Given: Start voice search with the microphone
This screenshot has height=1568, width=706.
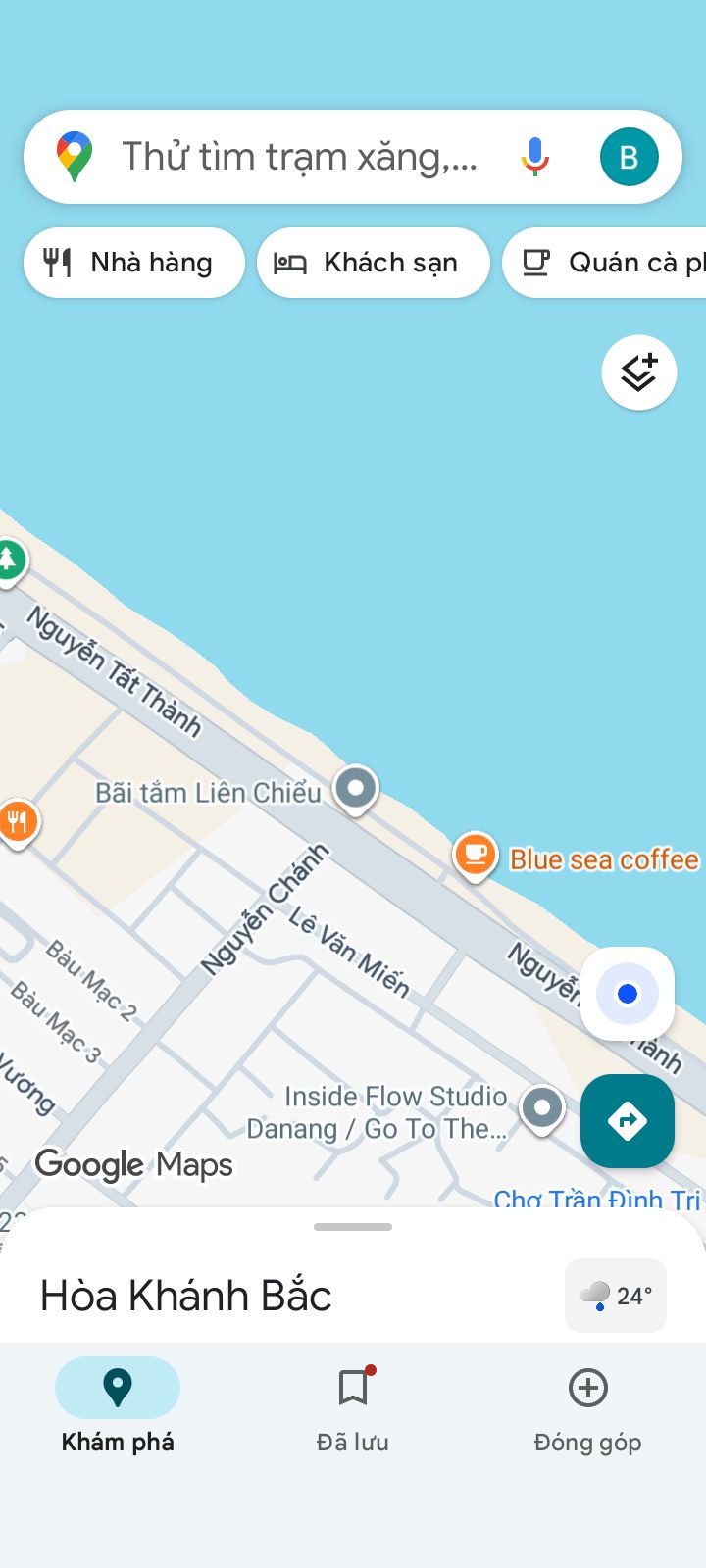Looking at the screenshot, I should click(x=535, y=157).
